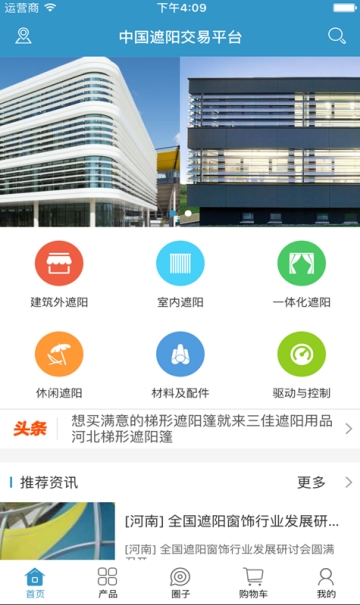Browse the 一体化遮阳 category
360x605 pixels.
pyautogui.click(x=301, y=274)
